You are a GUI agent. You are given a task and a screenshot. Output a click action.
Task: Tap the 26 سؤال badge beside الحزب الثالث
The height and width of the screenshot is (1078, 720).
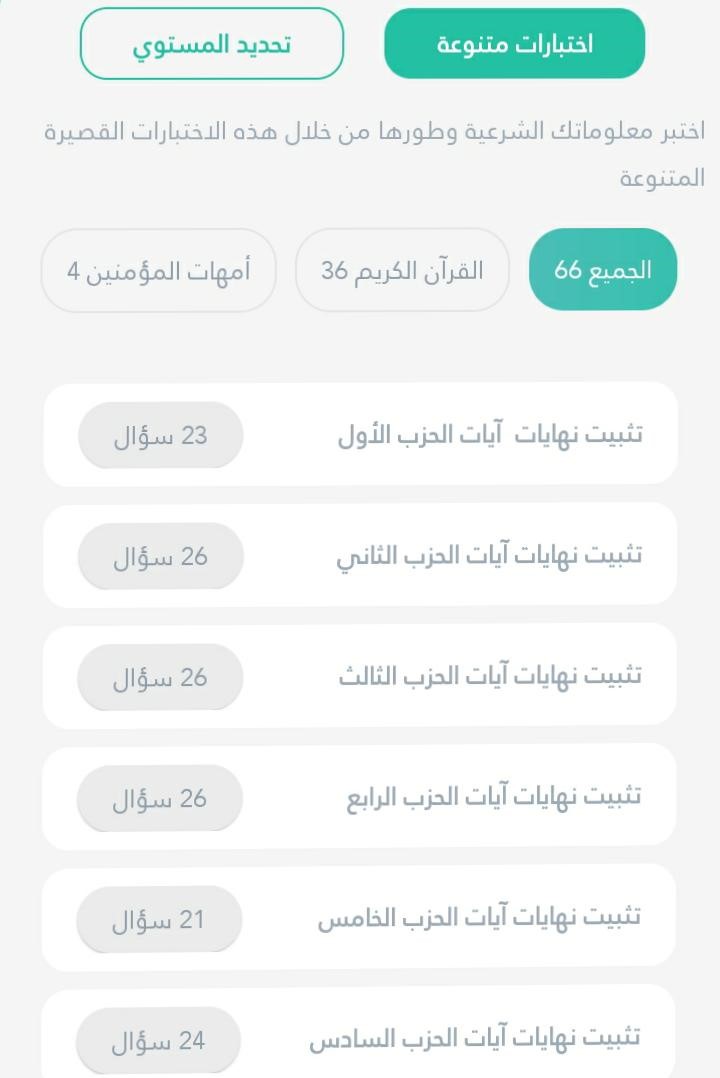point(158,677)
